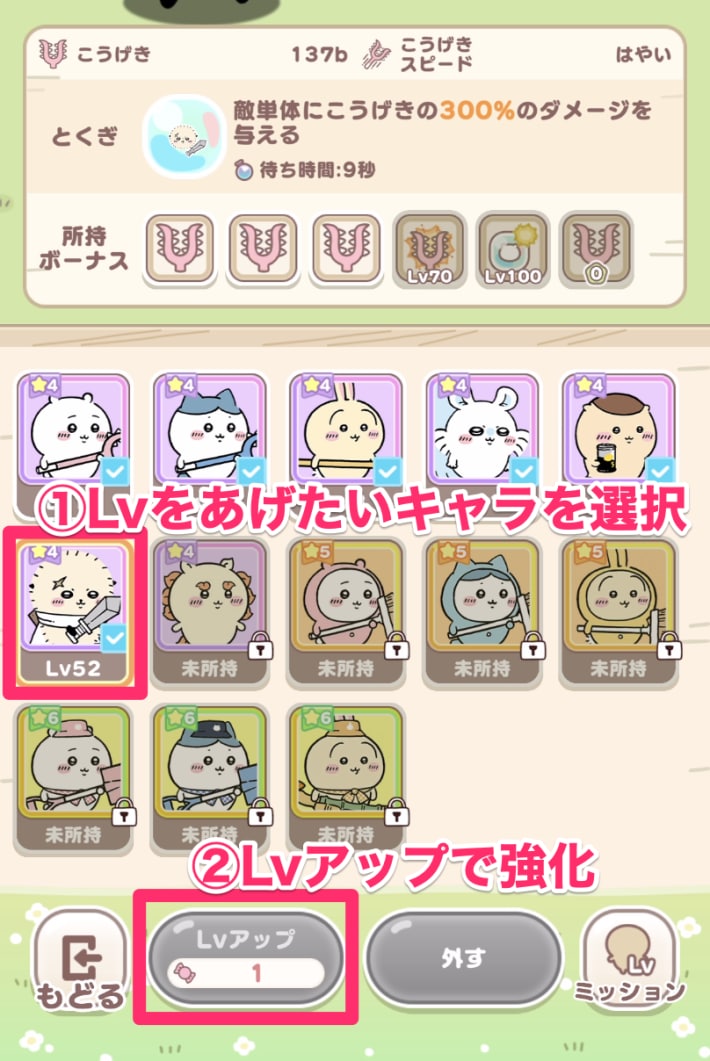Image resolution: width=710 pixels, height=1061 pixels.
Task: Tap the Lv100 bonus icon
Action: [511, 248]
